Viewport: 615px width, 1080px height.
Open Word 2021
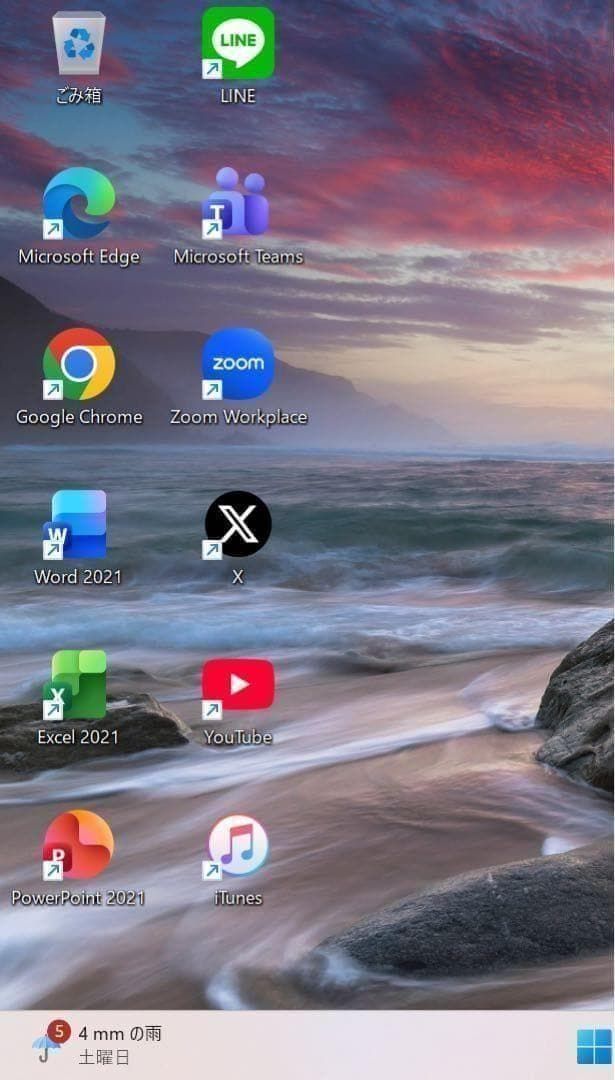click(77, 524)
